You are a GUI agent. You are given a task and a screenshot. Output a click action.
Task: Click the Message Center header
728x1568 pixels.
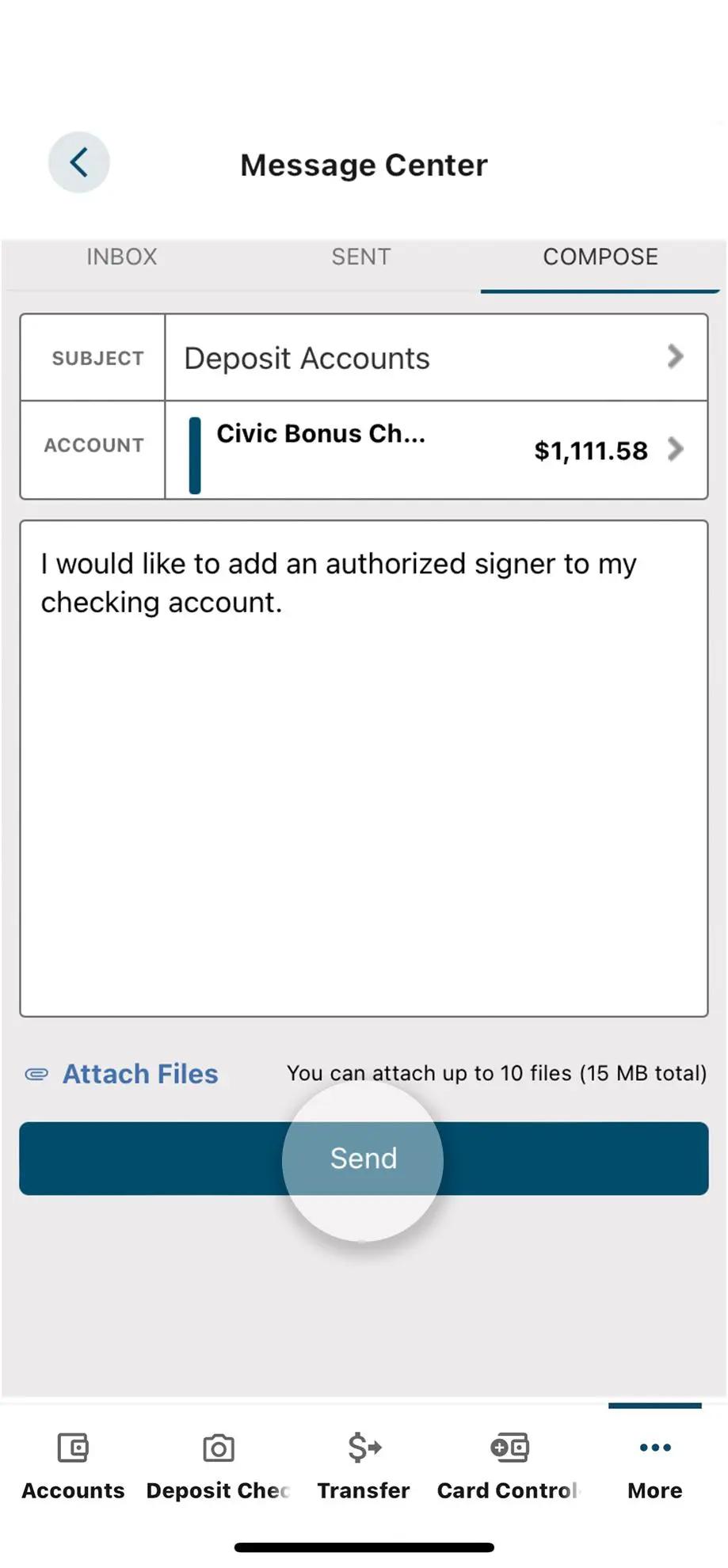364,164
